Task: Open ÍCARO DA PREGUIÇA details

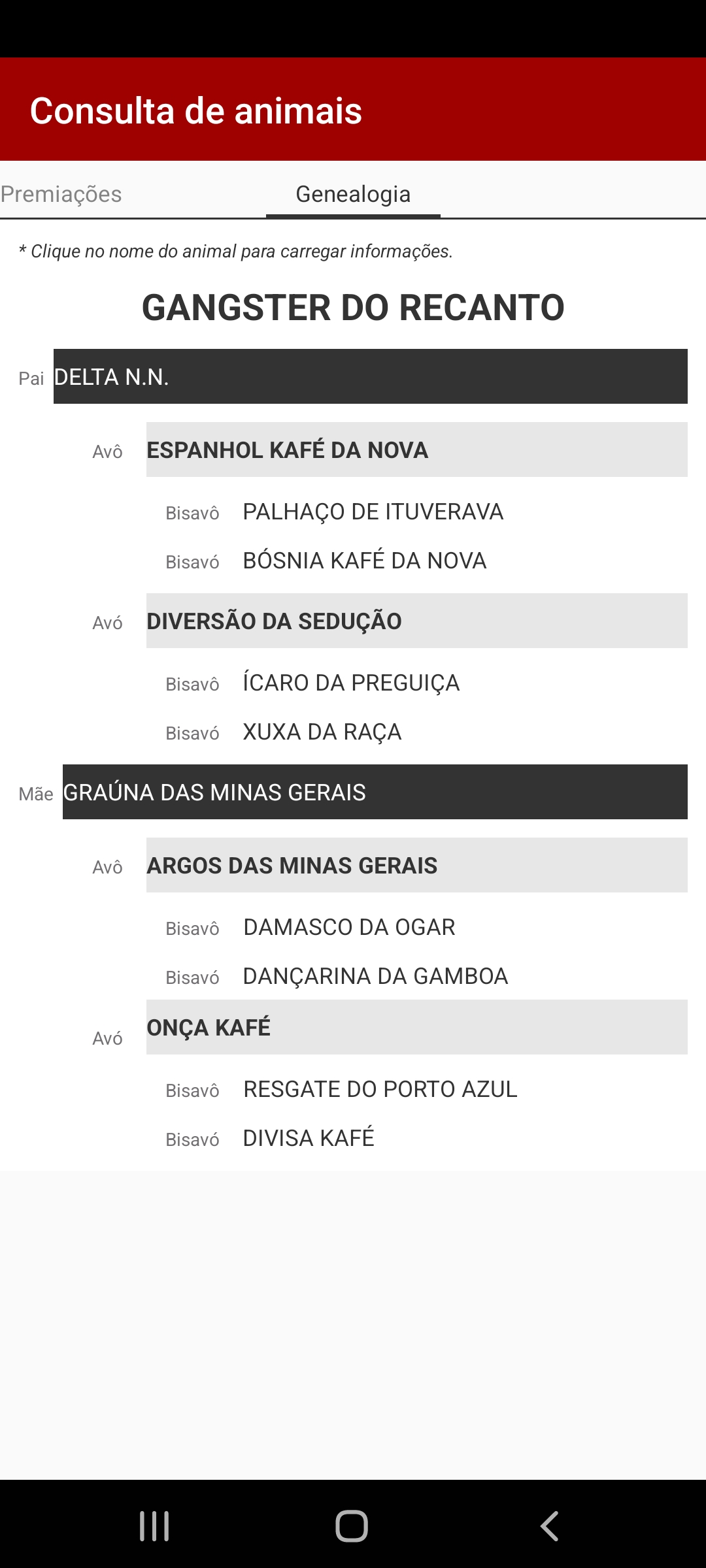Action: coord(351,683)
